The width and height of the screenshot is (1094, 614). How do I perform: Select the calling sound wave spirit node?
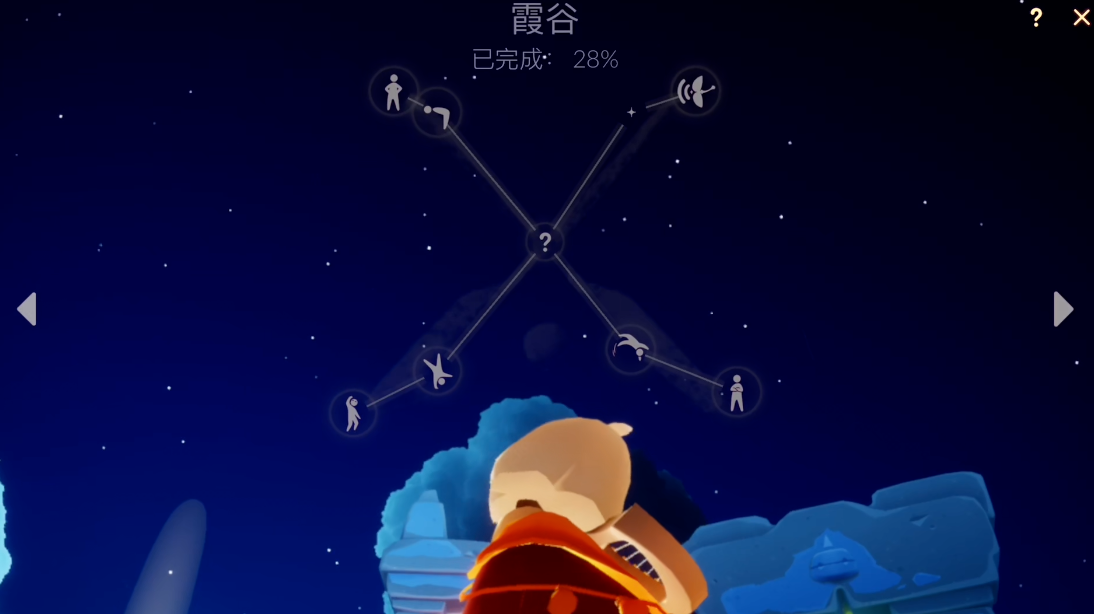click(x=696, y=92)
